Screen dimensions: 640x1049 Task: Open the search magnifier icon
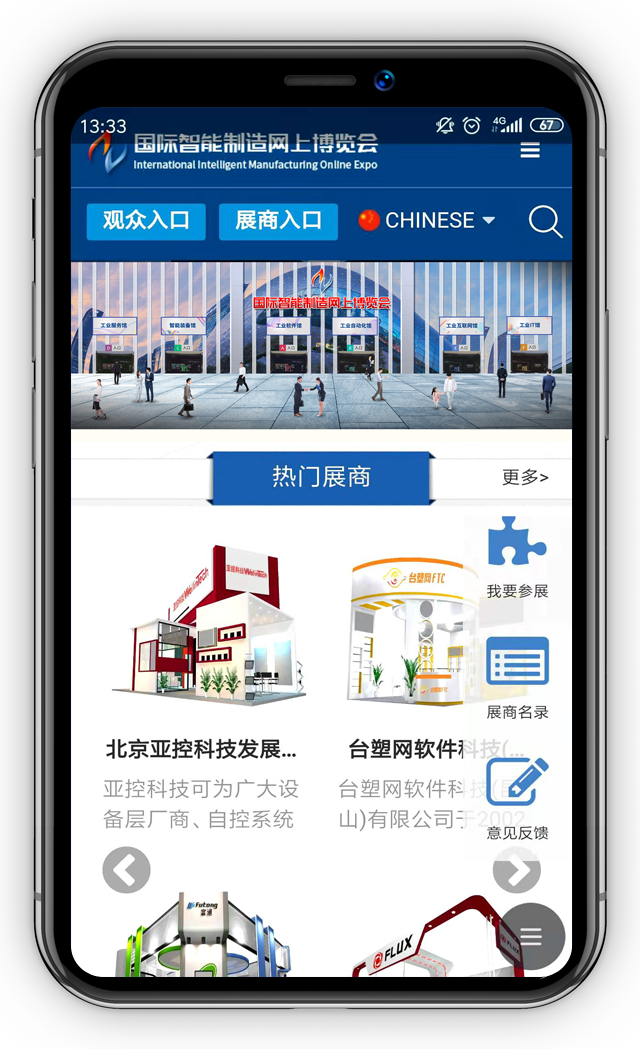point(545,221)
